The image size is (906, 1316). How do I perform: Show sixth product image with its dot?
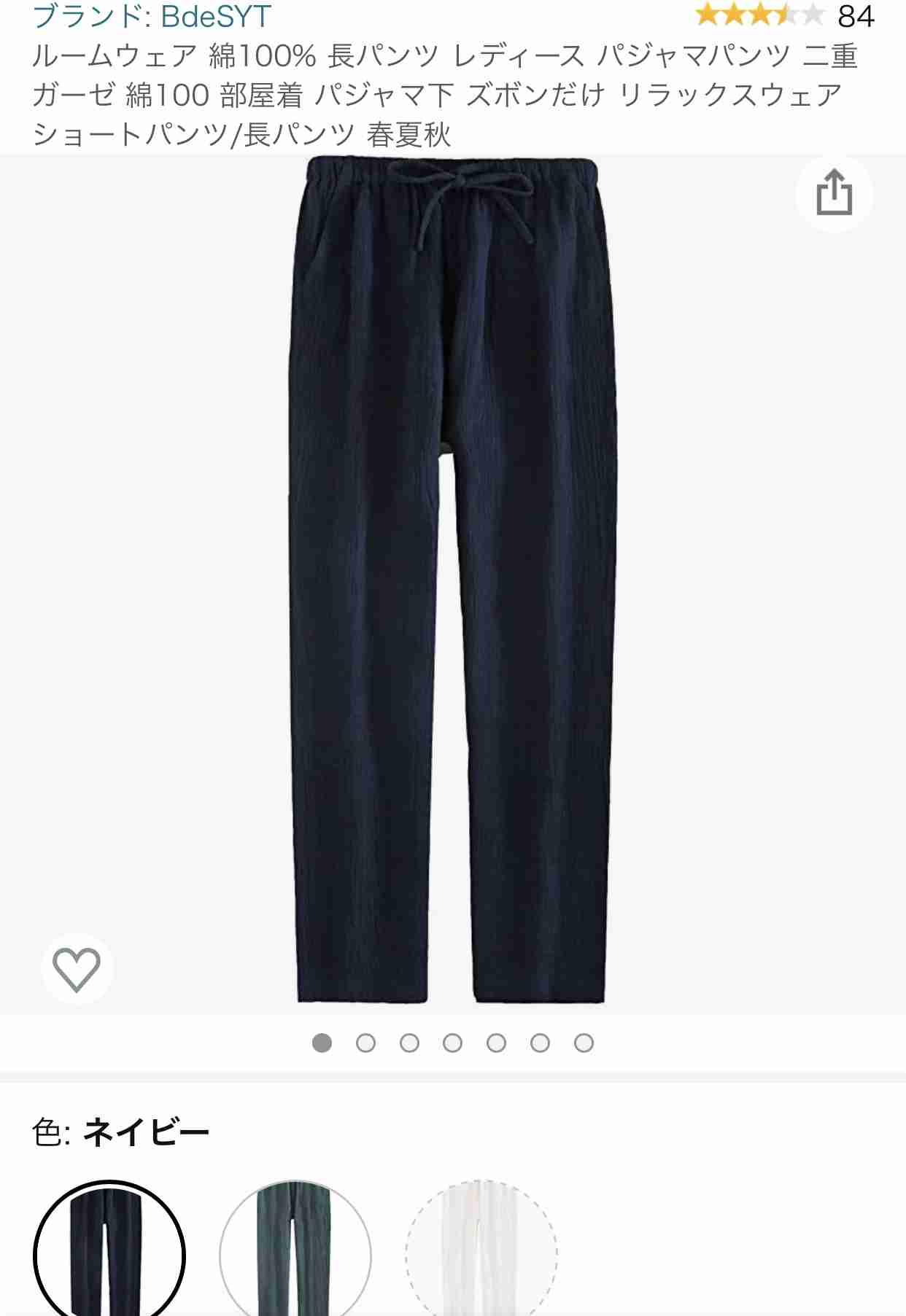pyautogui.click(x=539, y=1044)
